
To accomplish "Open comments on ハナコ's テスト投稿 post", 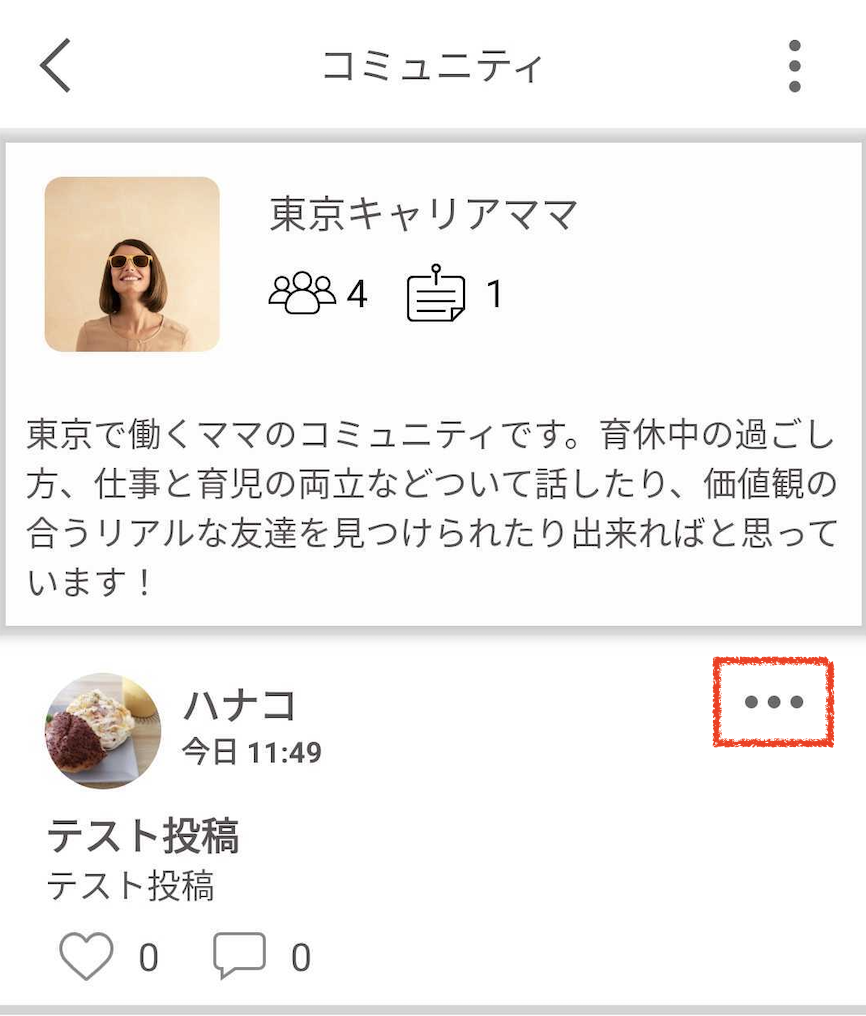I will (240, 957).
